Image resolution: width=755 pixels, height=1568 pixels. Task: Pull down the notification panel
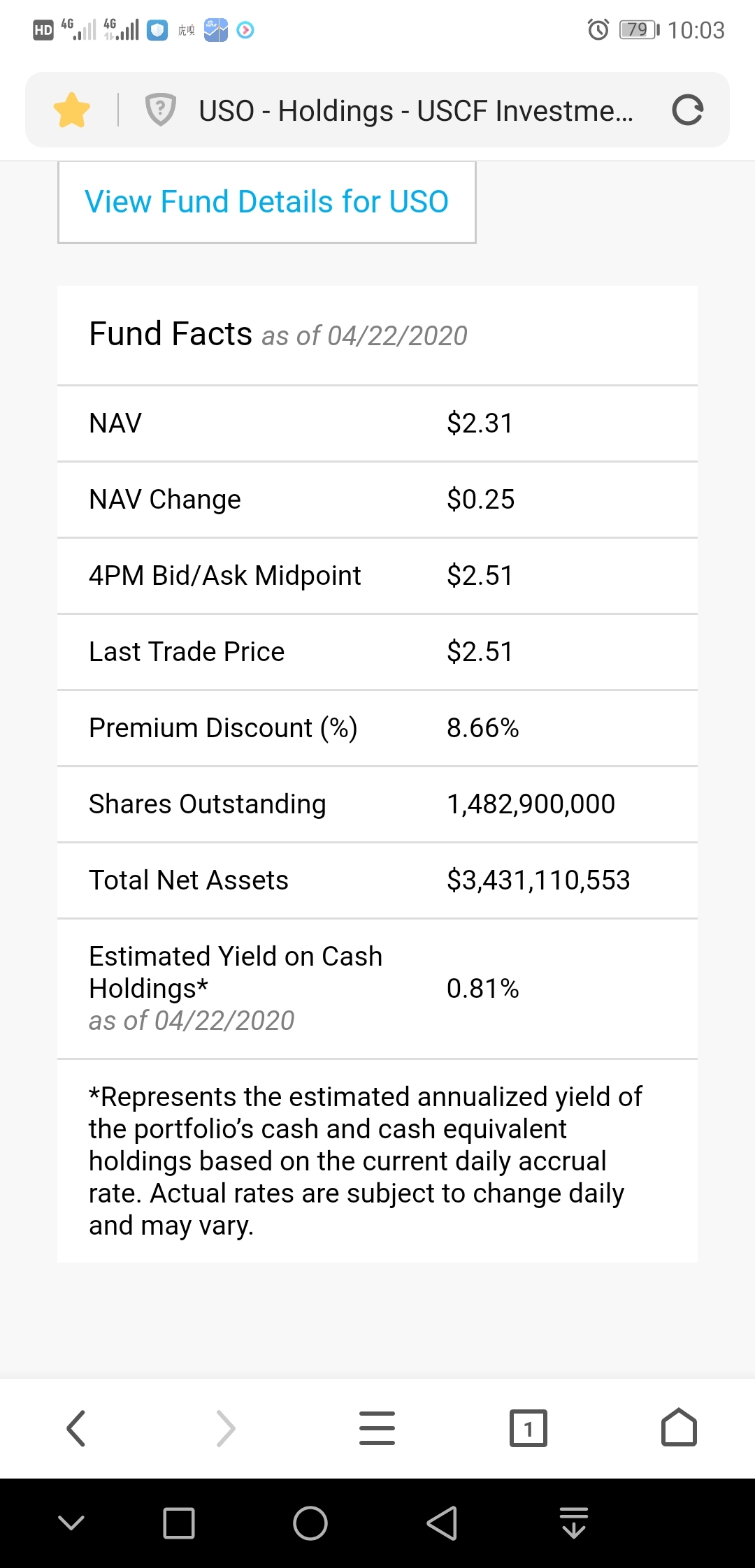pyautogui.click(x=574, y=1523)
